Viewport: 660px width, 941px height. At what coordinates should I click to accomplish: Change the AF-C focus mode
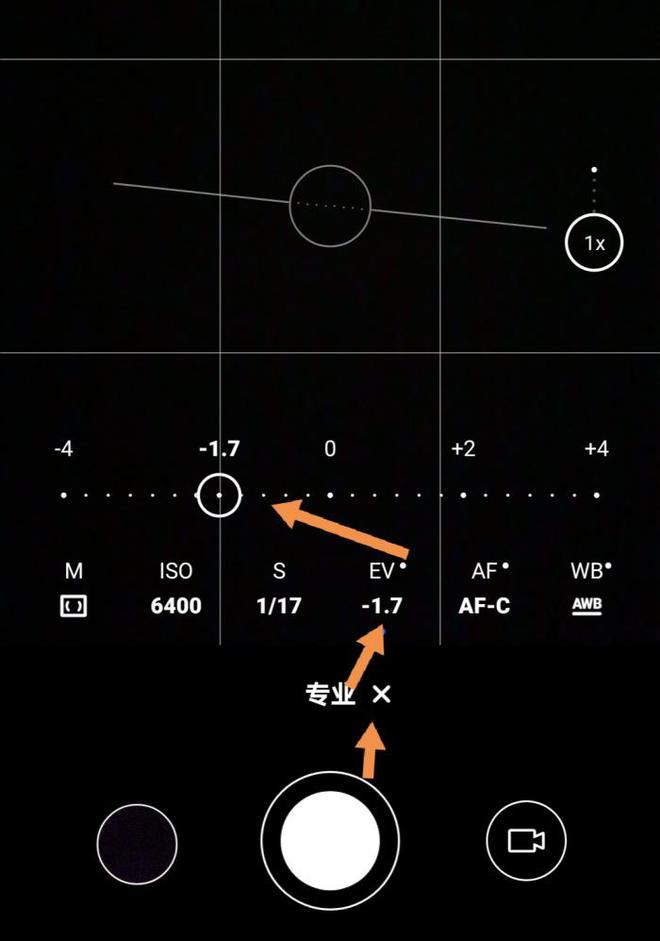(485, 588)
